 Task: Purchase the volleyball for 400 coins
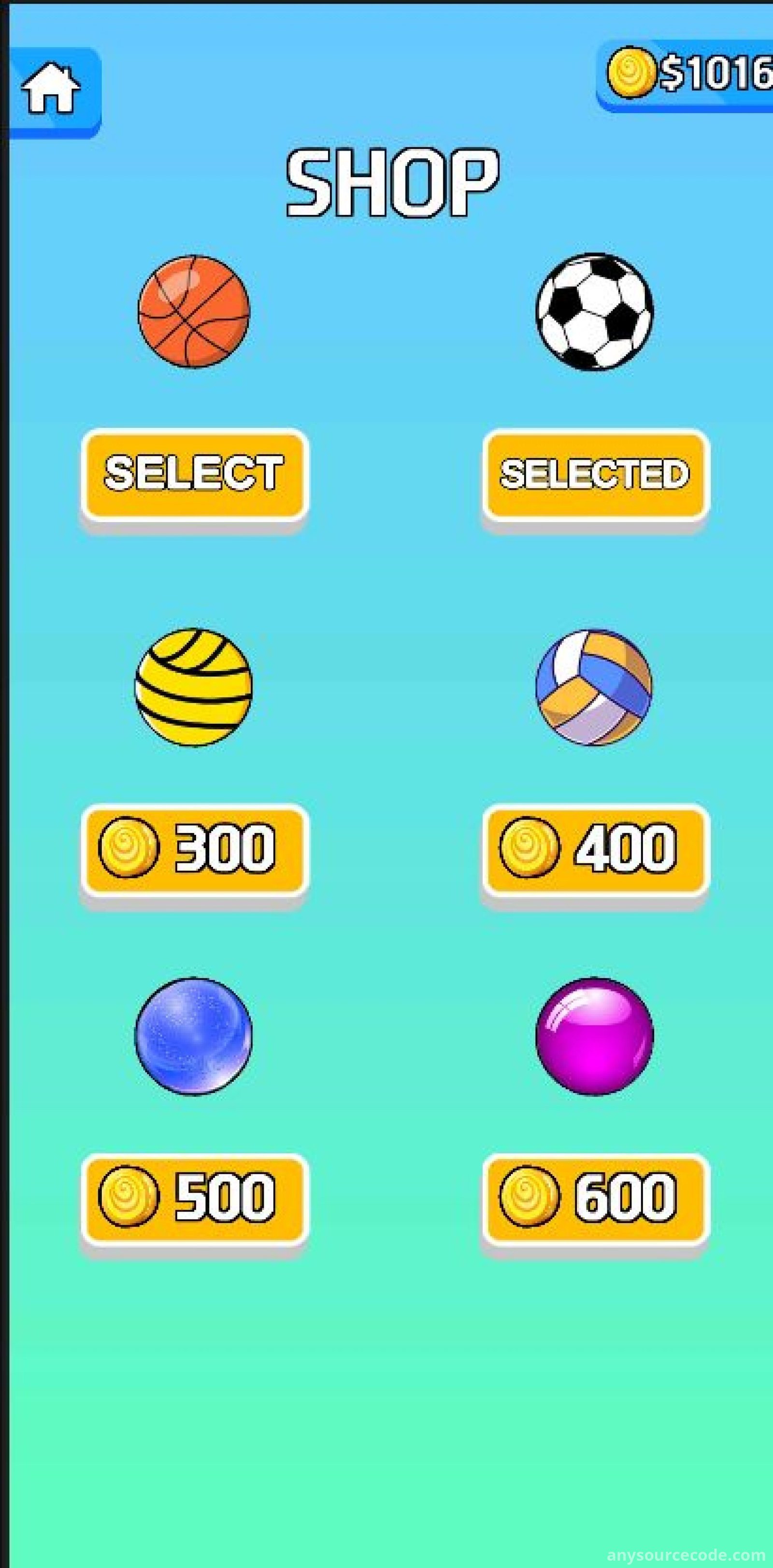[x=596, y=850]
